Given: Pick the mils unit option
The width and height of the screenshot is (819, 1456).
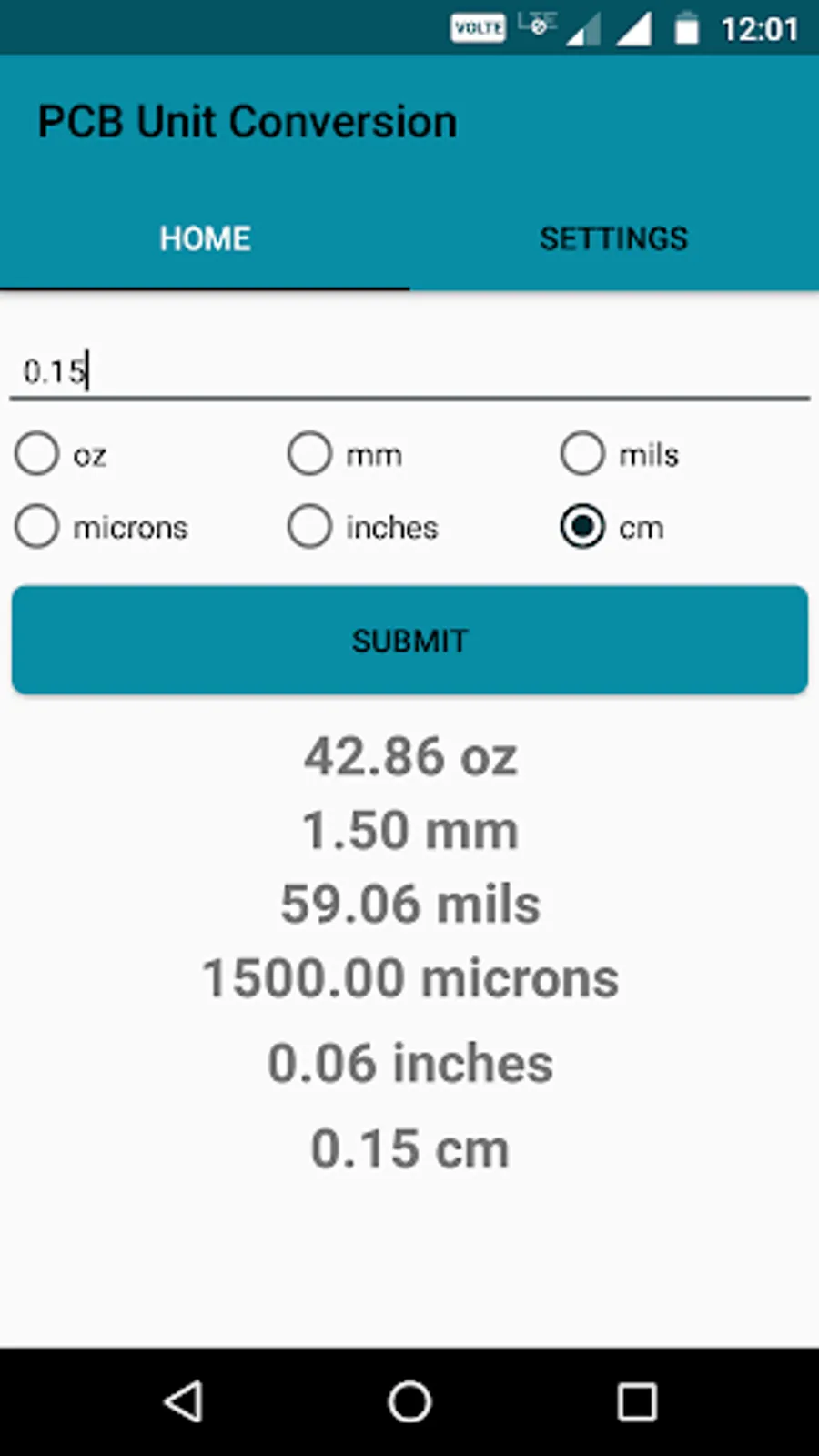Looking at the screenshot, I should (582, 454).
